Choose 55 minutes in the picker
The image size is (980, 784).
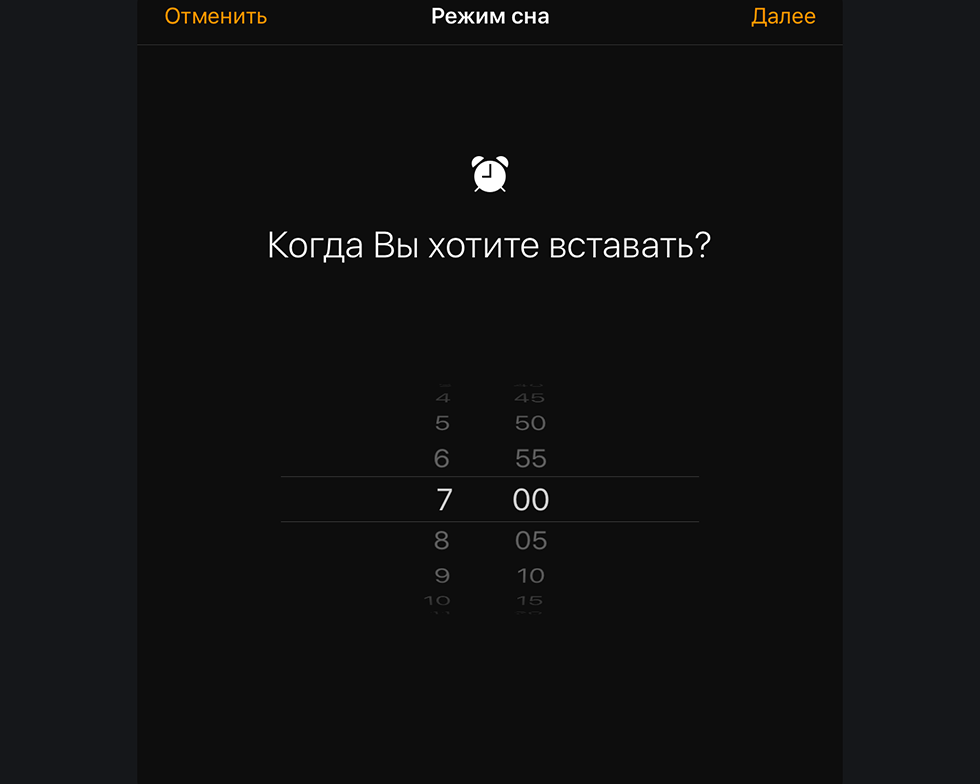click(531, 459)
